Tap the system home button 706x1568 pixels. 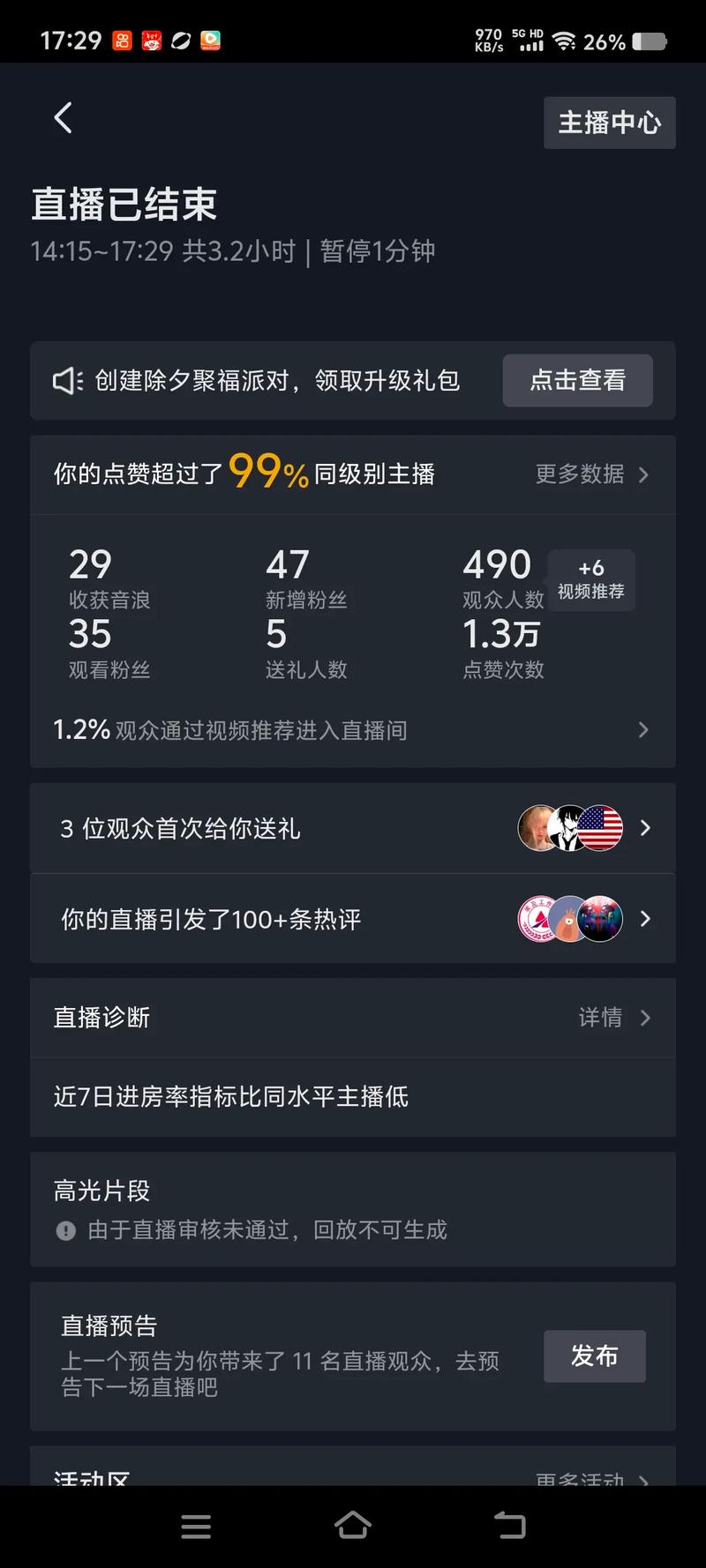pos(352,1526)
